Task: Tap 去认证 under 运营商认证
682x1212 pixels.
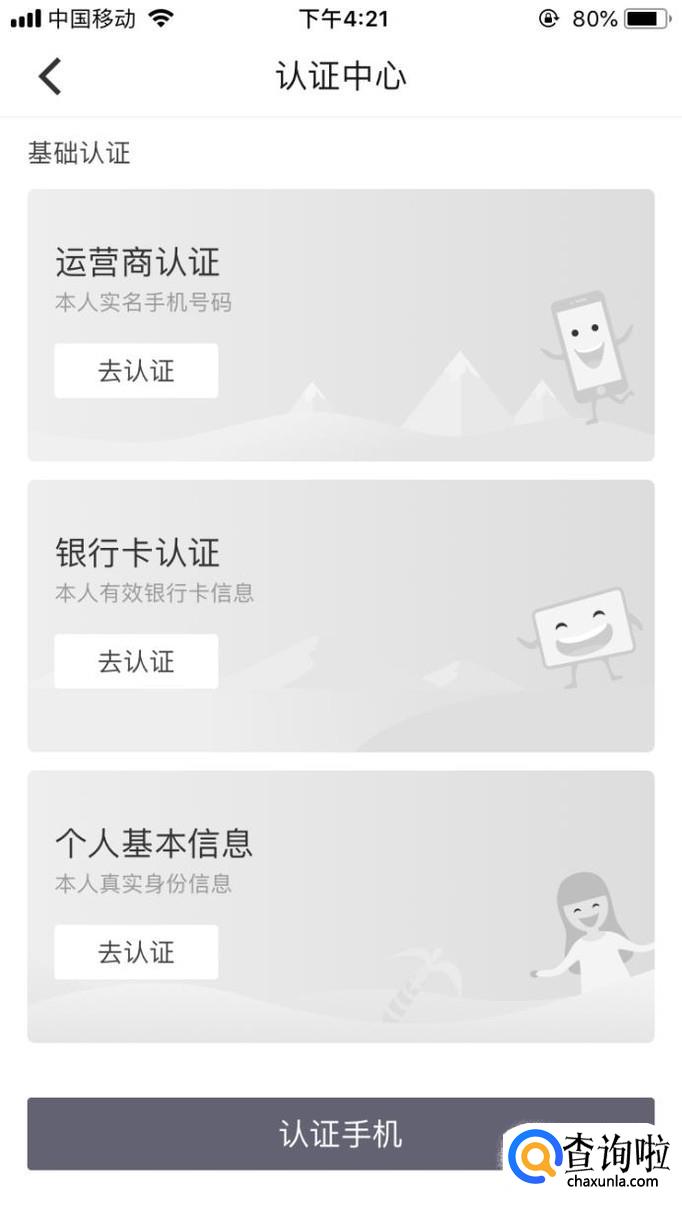Action: (136, 371)
